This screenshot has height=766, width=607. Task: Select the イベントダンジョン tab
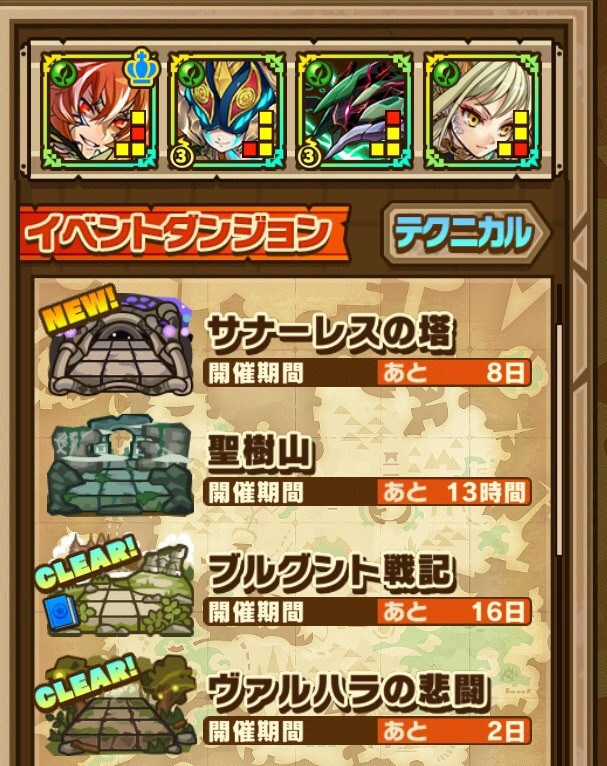pyautogui.click(x=180, y=233)
